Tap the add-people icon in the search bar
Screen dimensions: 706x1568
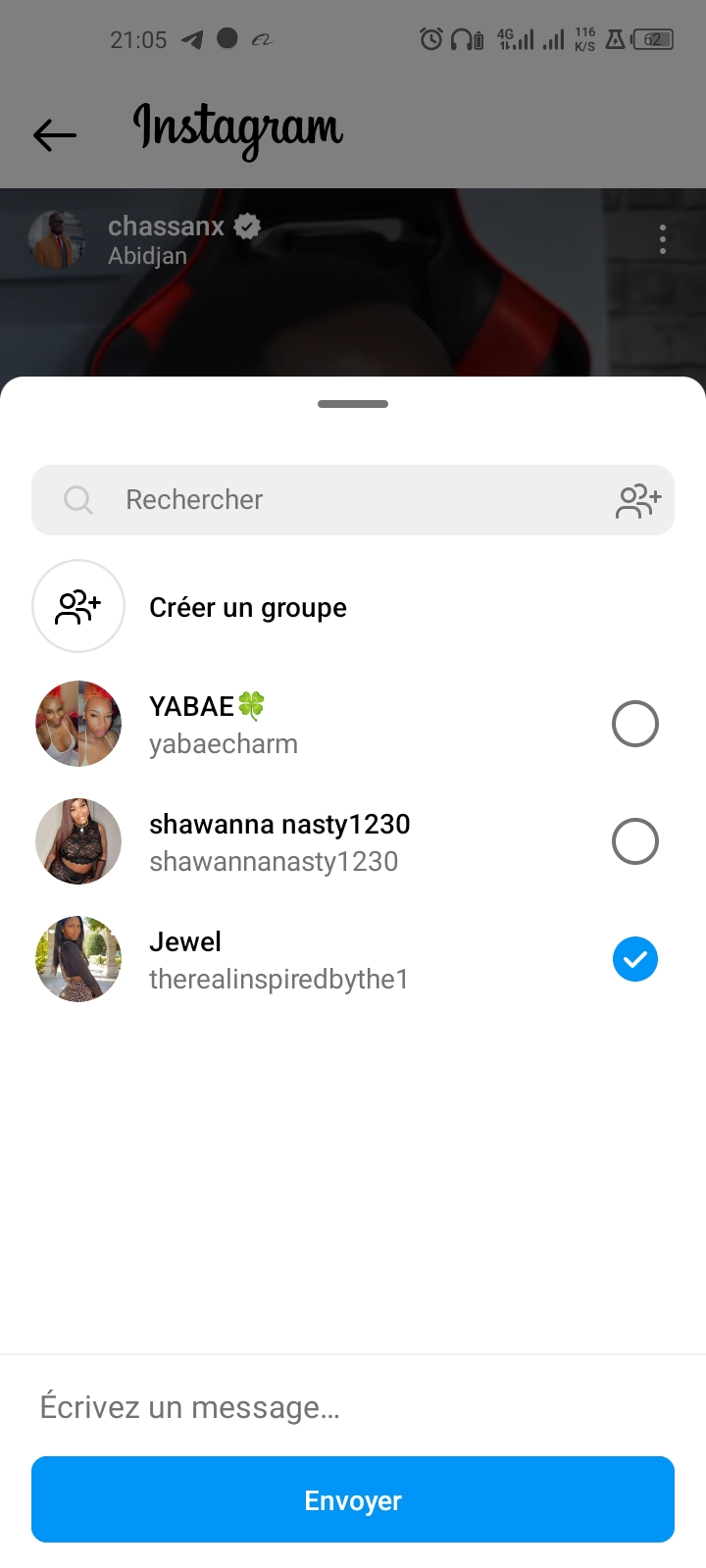(638, 500)
